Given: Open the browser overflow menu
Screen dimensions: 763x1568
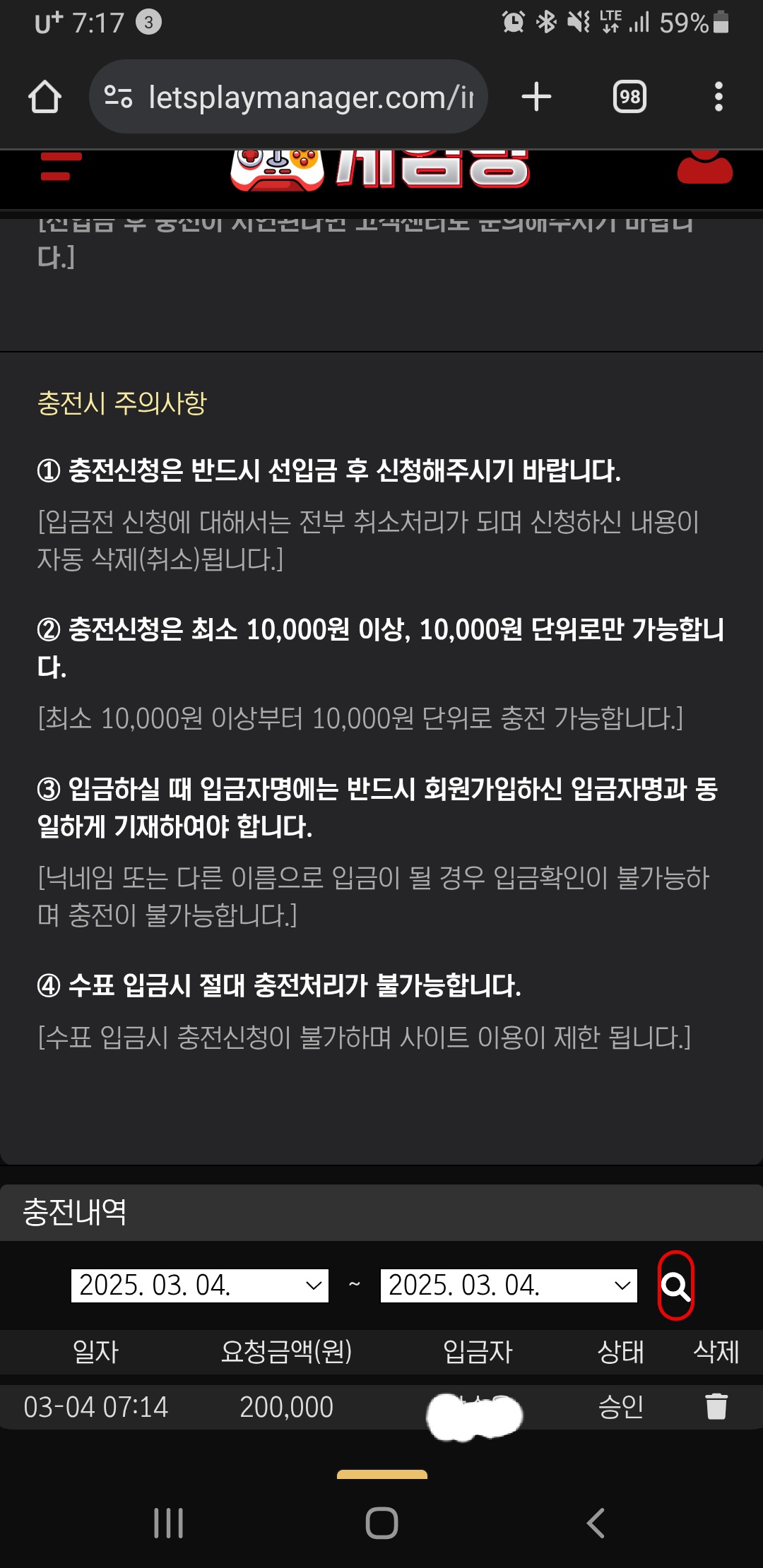Looking at the screenshot, I should 718,97.
